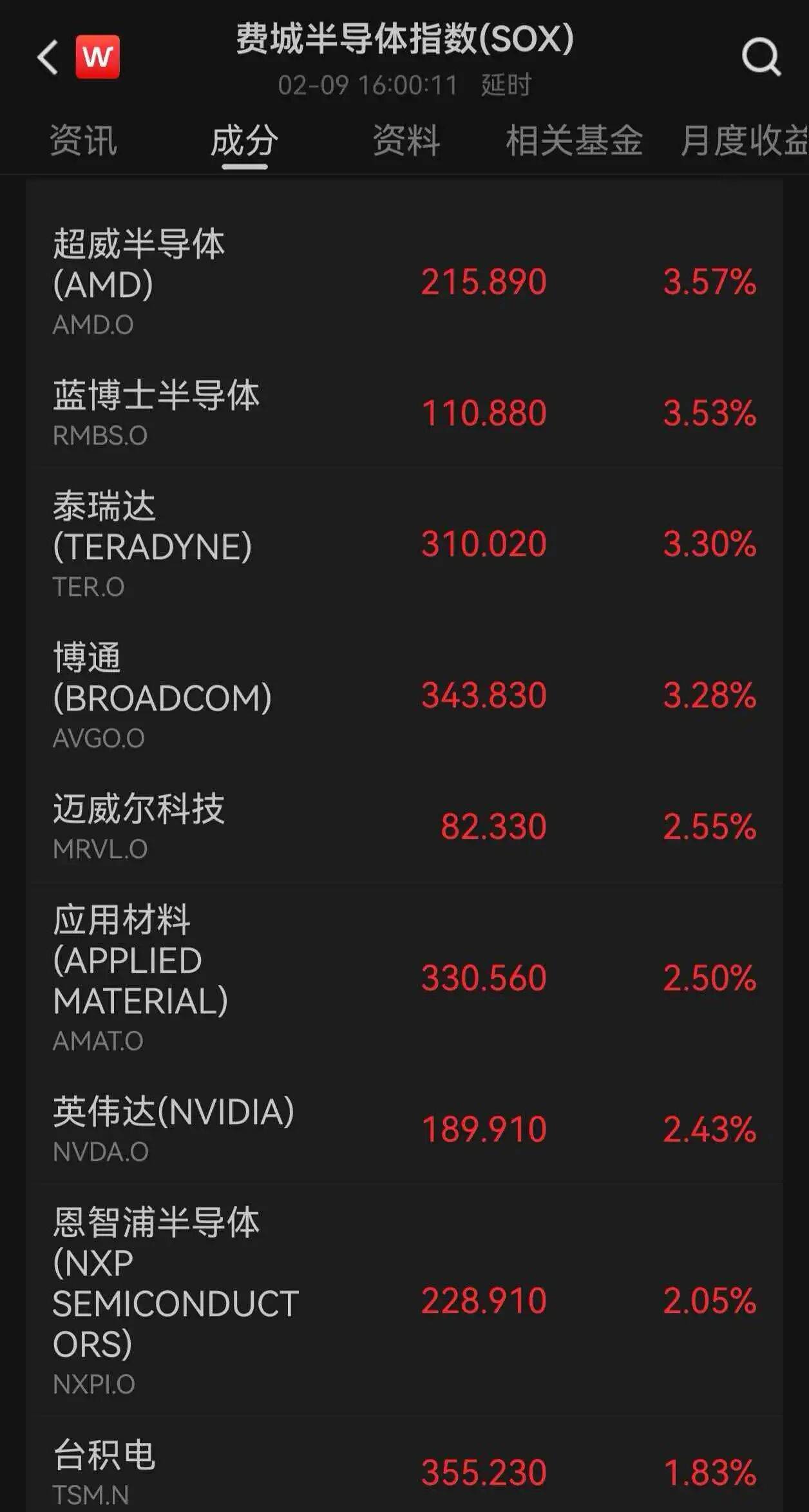Open the 恩智浦半导体 NXPI.O row

404,1301
